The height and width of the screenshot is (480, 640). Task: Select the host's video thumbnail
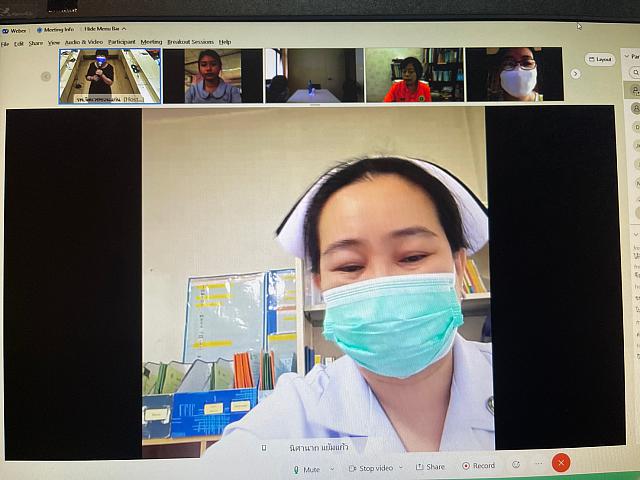point(109,76)
